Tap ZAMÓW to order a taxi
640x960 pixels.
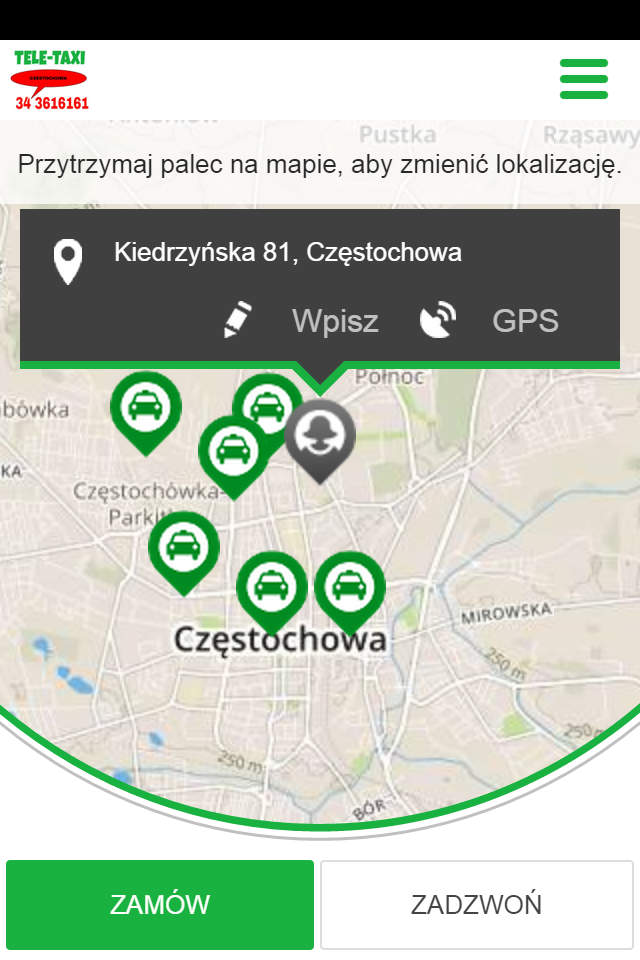pos(160,905)
